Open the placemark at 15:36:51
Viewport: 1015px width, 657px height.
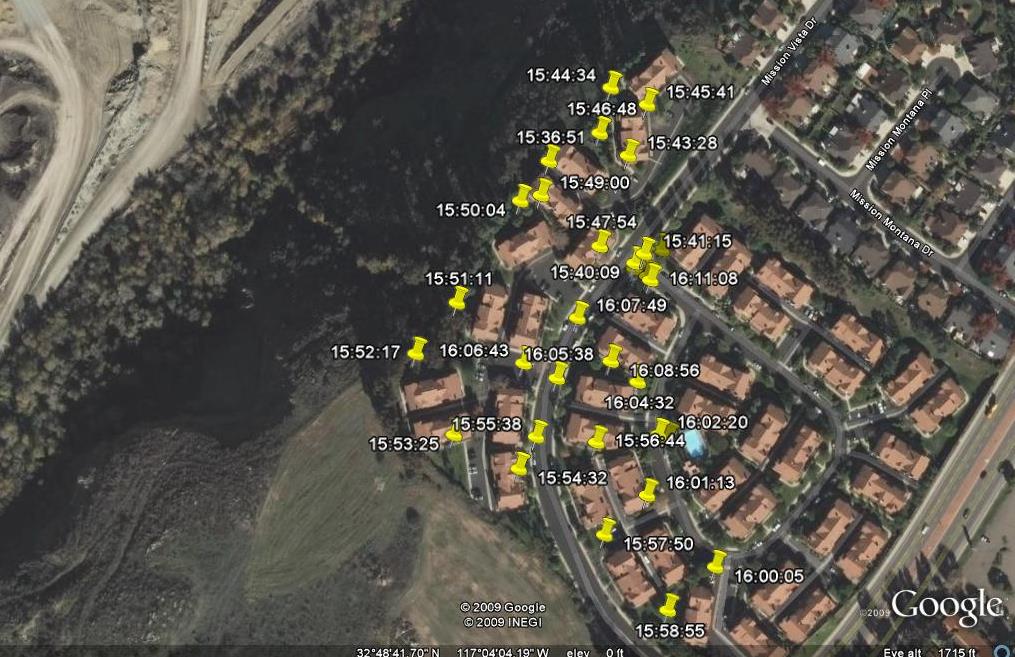pos(550,156)
